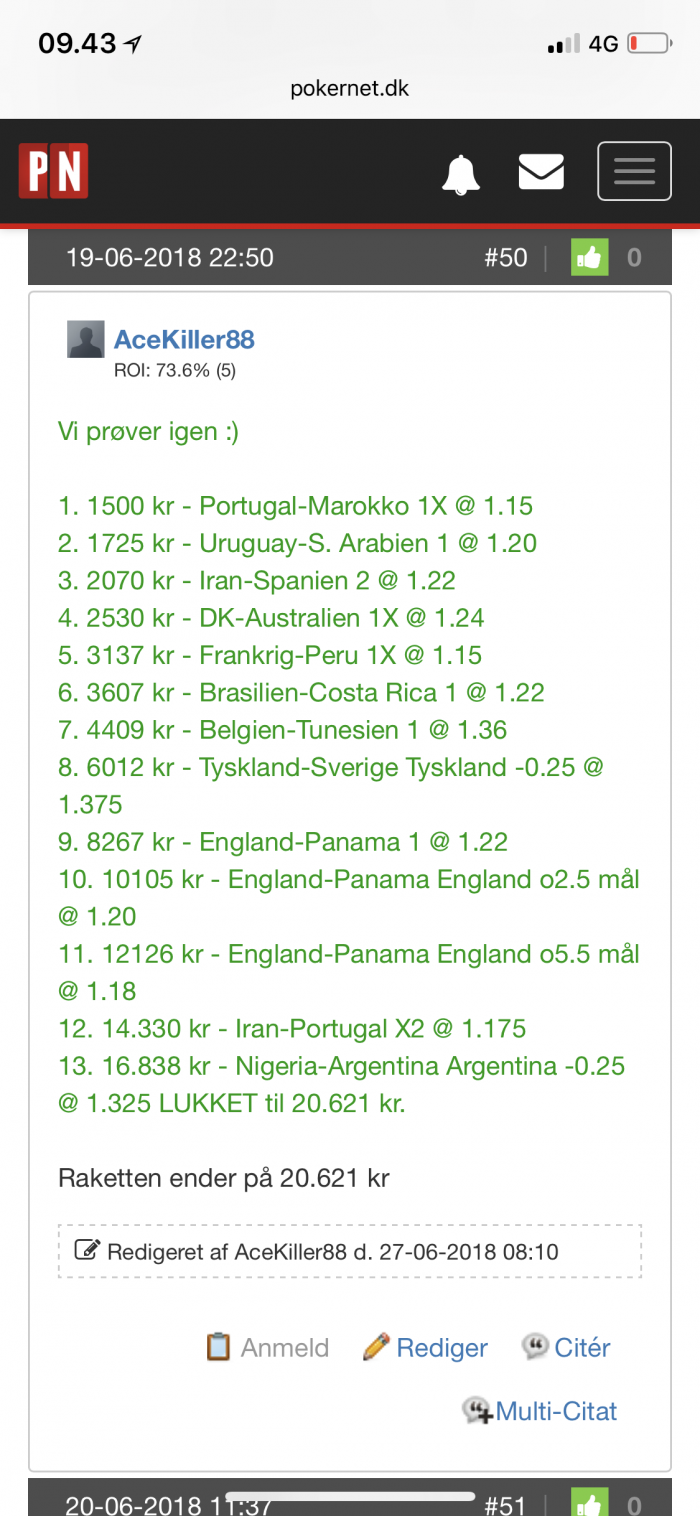
Task: Edit the post with Rediger
Action: point(425,1348)
